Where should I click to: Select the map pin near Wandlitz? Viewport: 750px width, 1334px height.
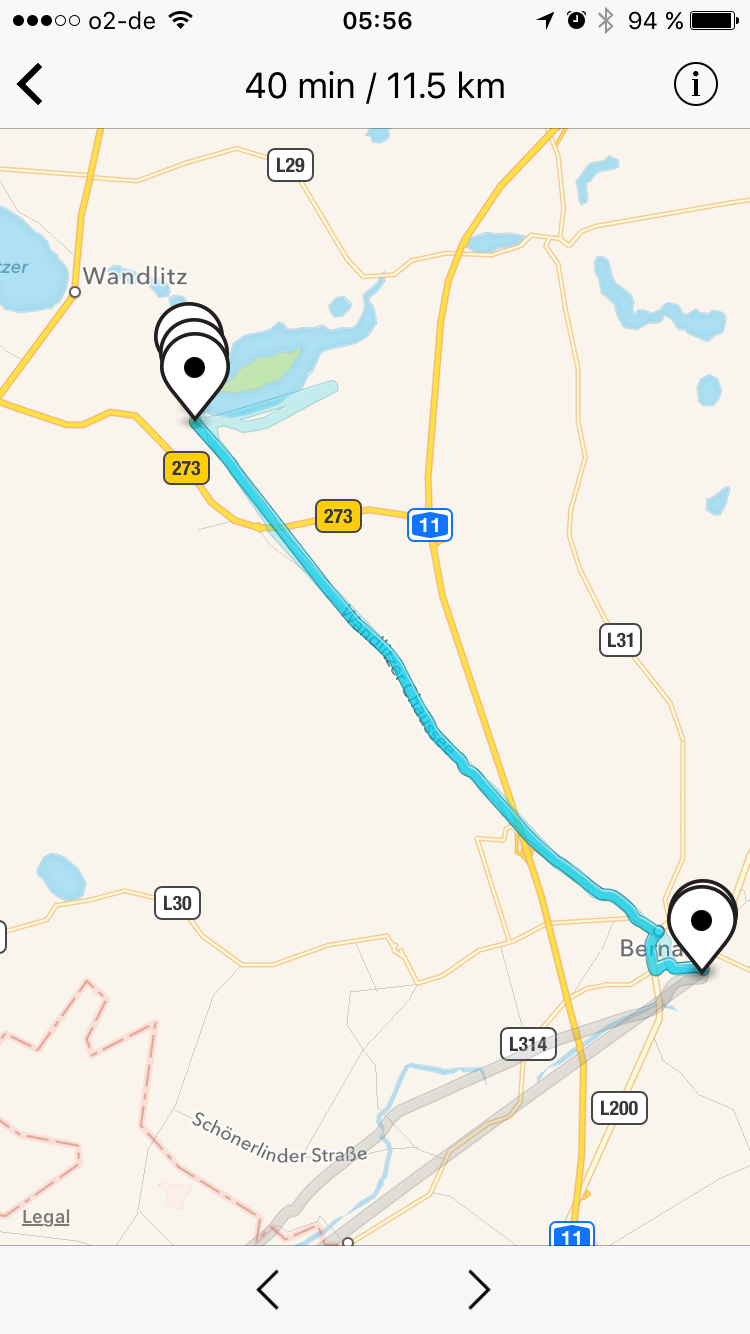[x=194, y=372]
